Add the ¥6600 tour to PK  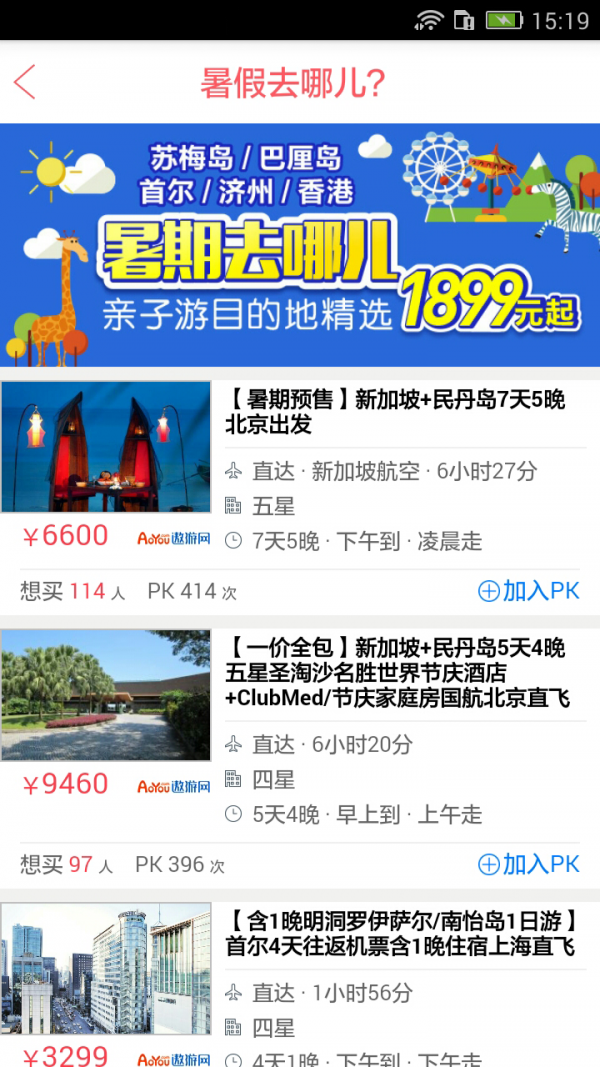coord(529,591)
